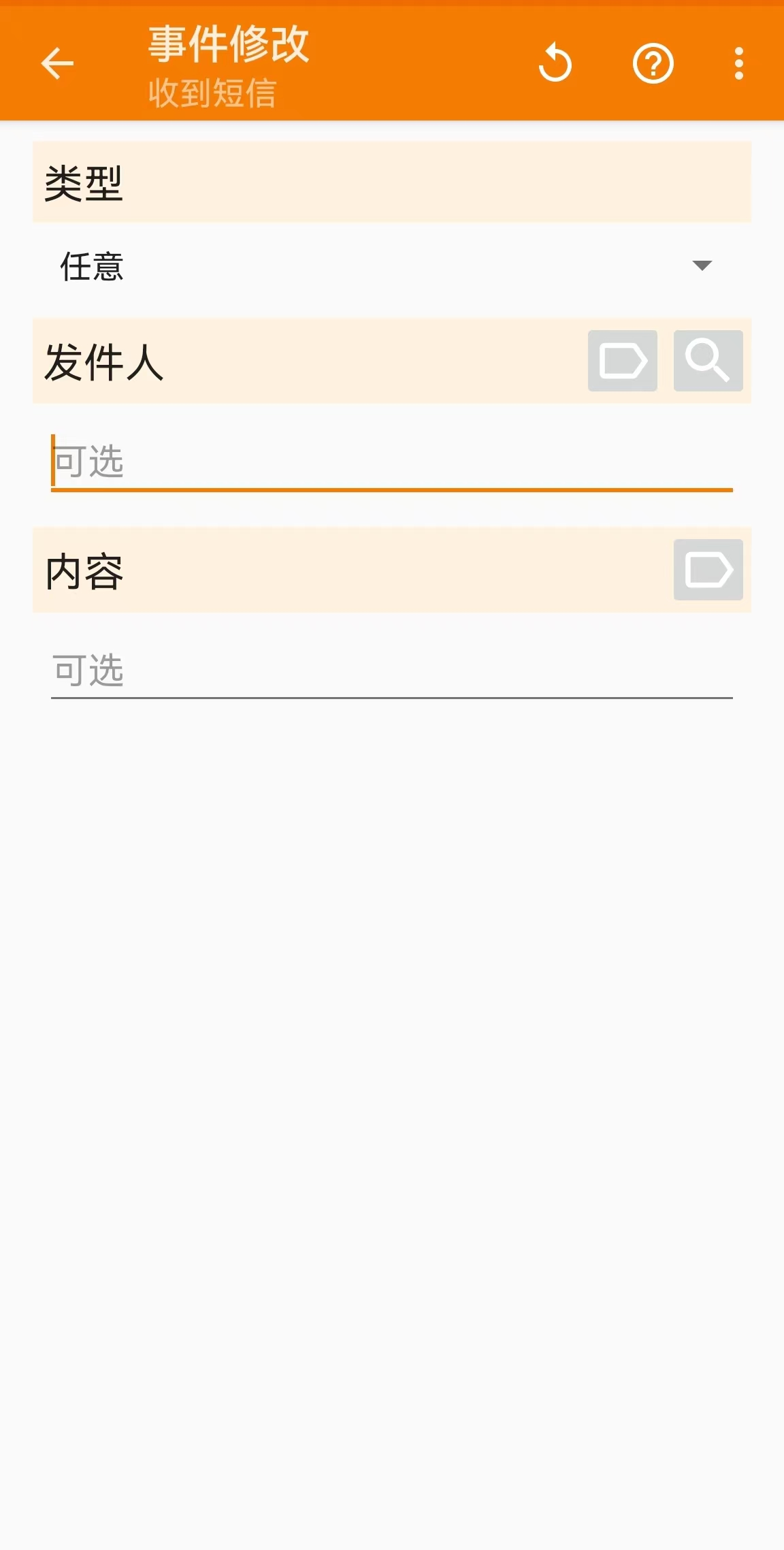Tap the search icon beside 发件人
Image resolution: width=784 pixels, height=1550 pixels.
pos(708,361)
